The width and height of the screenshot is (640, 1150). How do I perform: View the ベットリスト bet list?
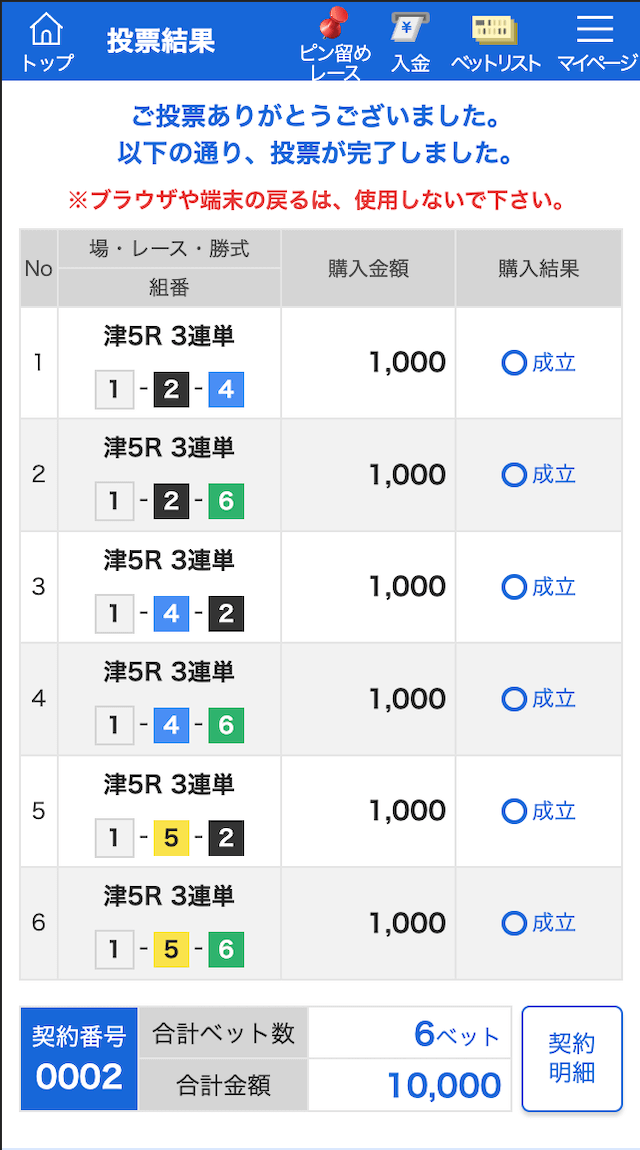[496, 43]
